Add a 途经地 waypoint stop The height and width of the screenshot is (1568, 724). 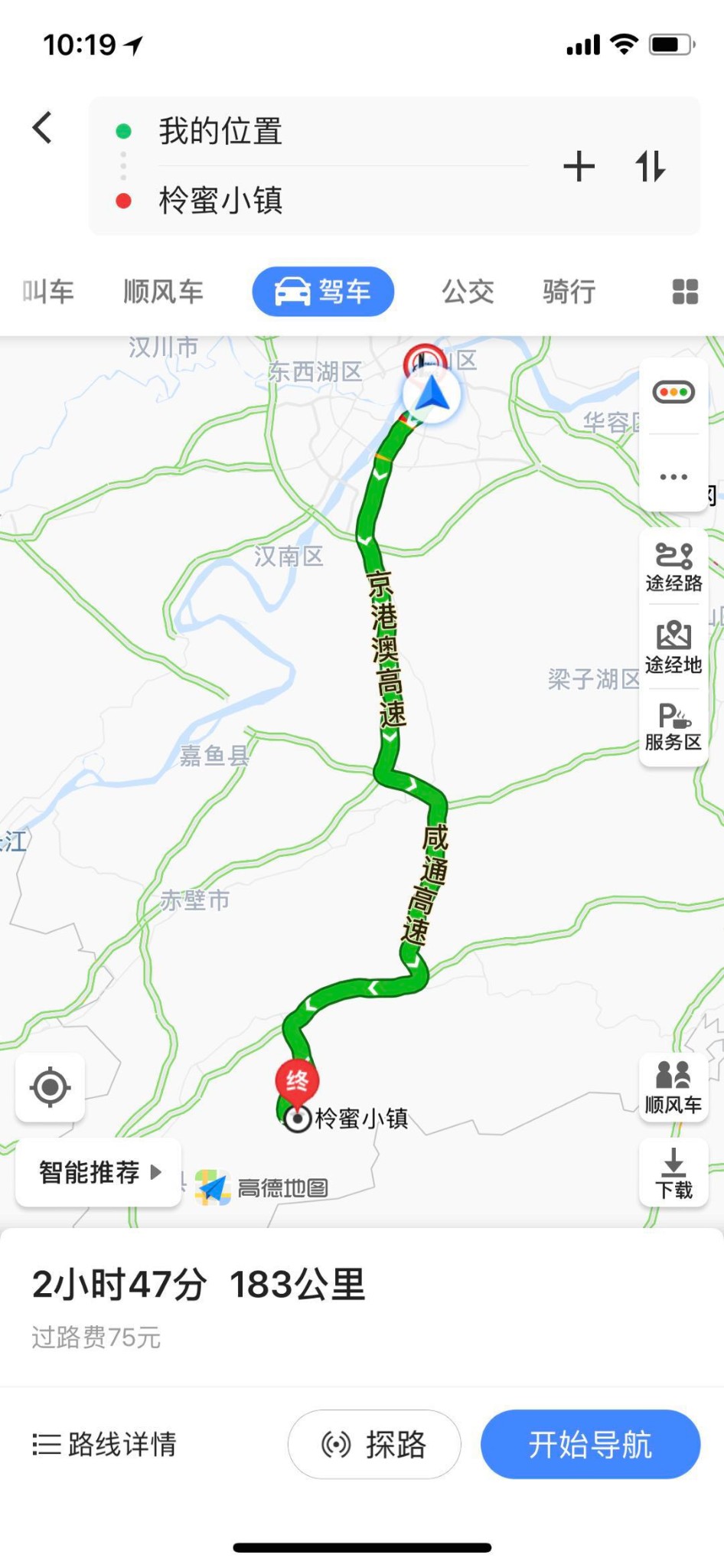[x=672, y=645]
